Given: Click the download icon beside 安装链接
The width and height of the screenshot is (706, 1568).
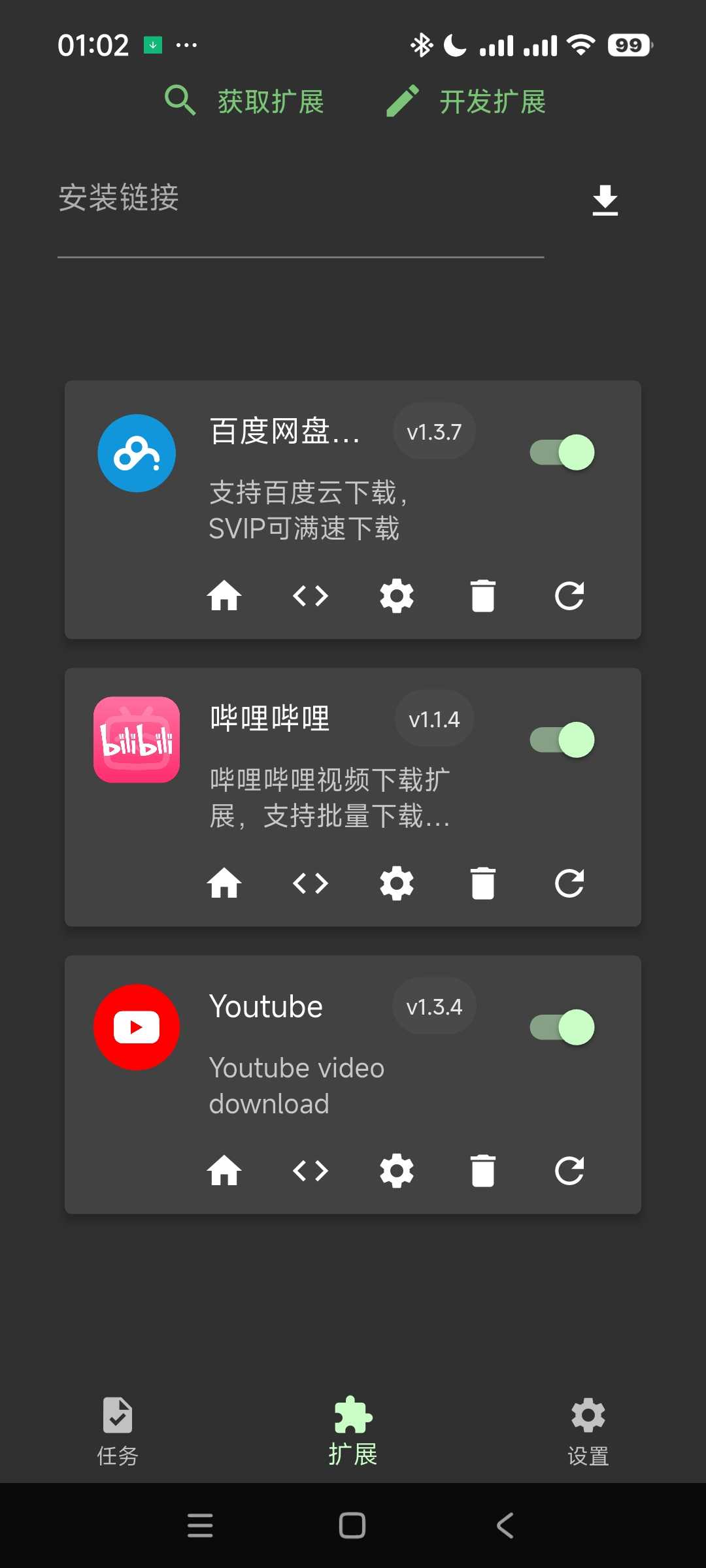Looking at the screenshot, I should [x=603, y=201].
